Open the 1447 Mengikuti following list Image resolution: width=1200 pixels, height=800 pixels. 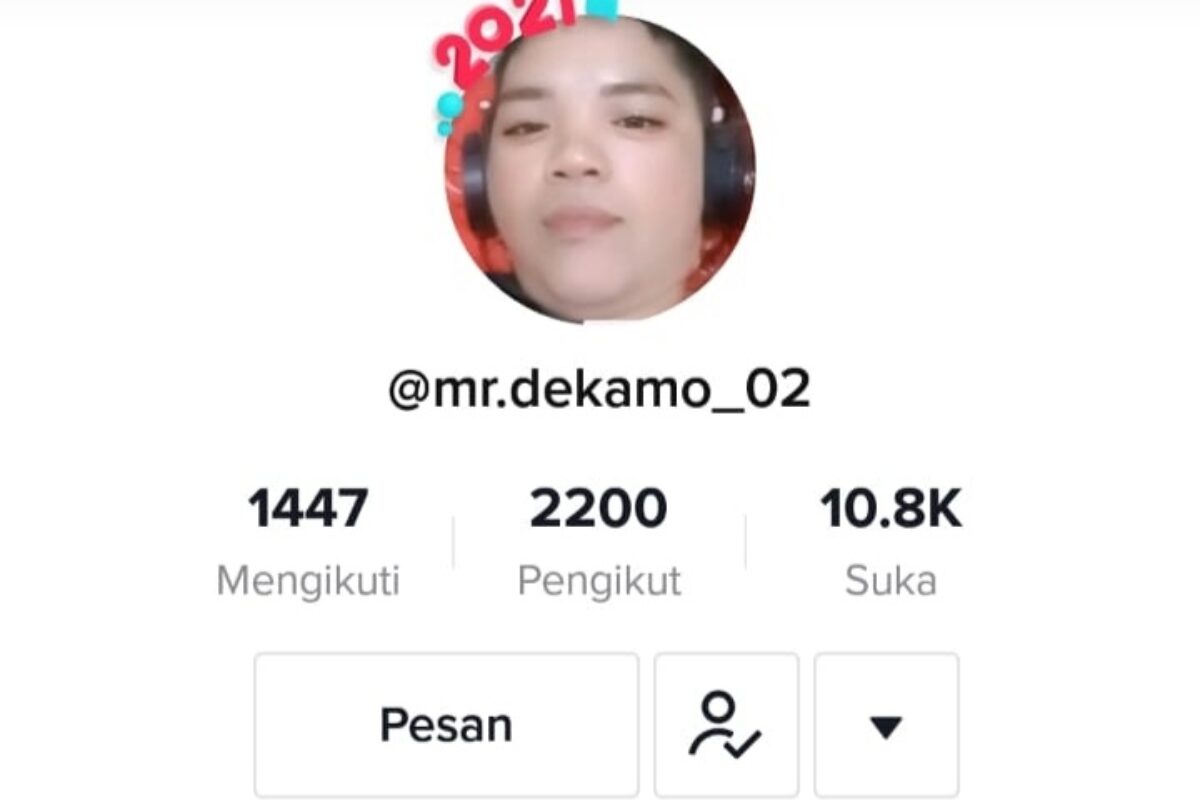tap(308, 540)
